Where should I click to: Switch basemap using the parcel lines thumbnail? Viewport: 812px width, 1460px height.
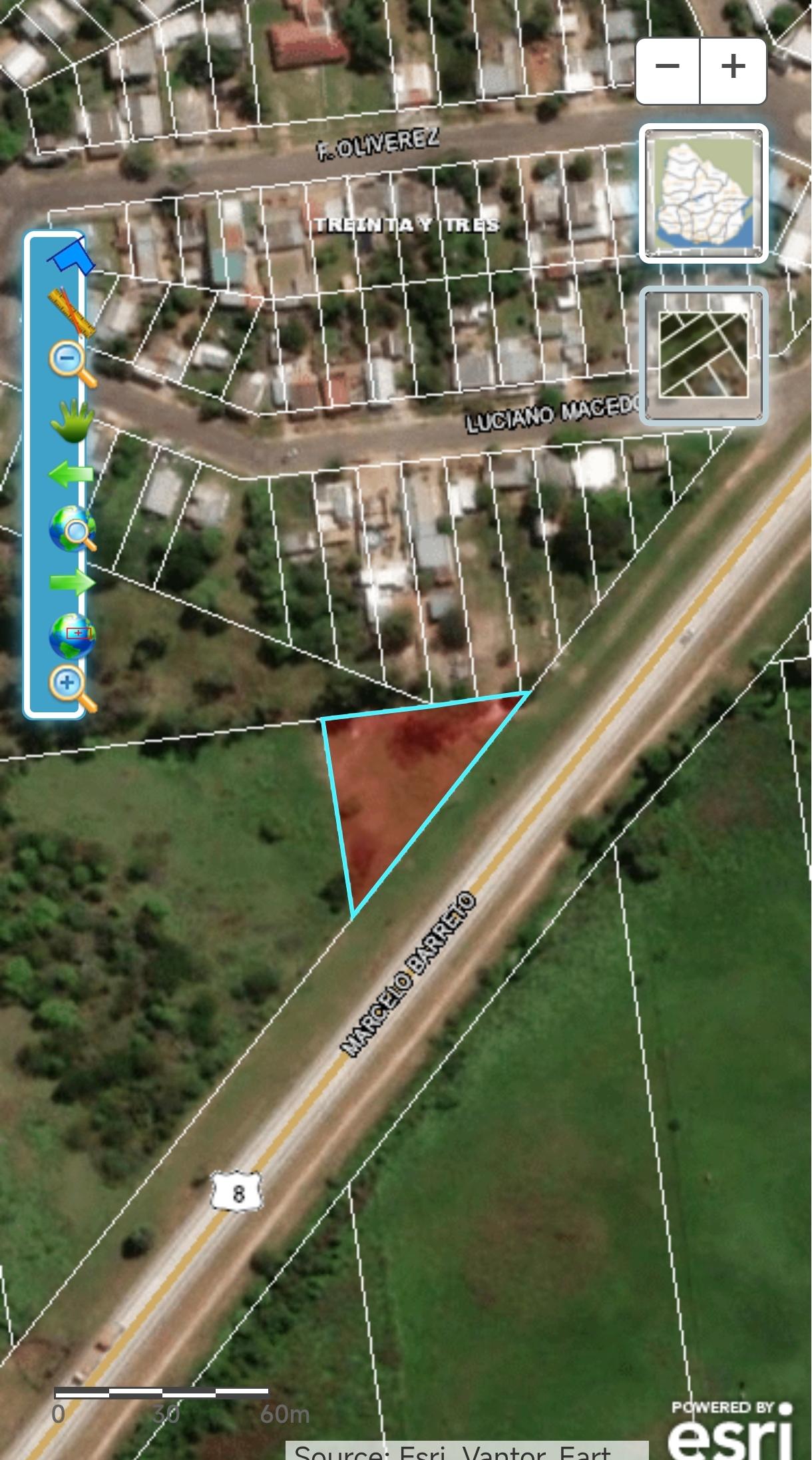[704, 356]
